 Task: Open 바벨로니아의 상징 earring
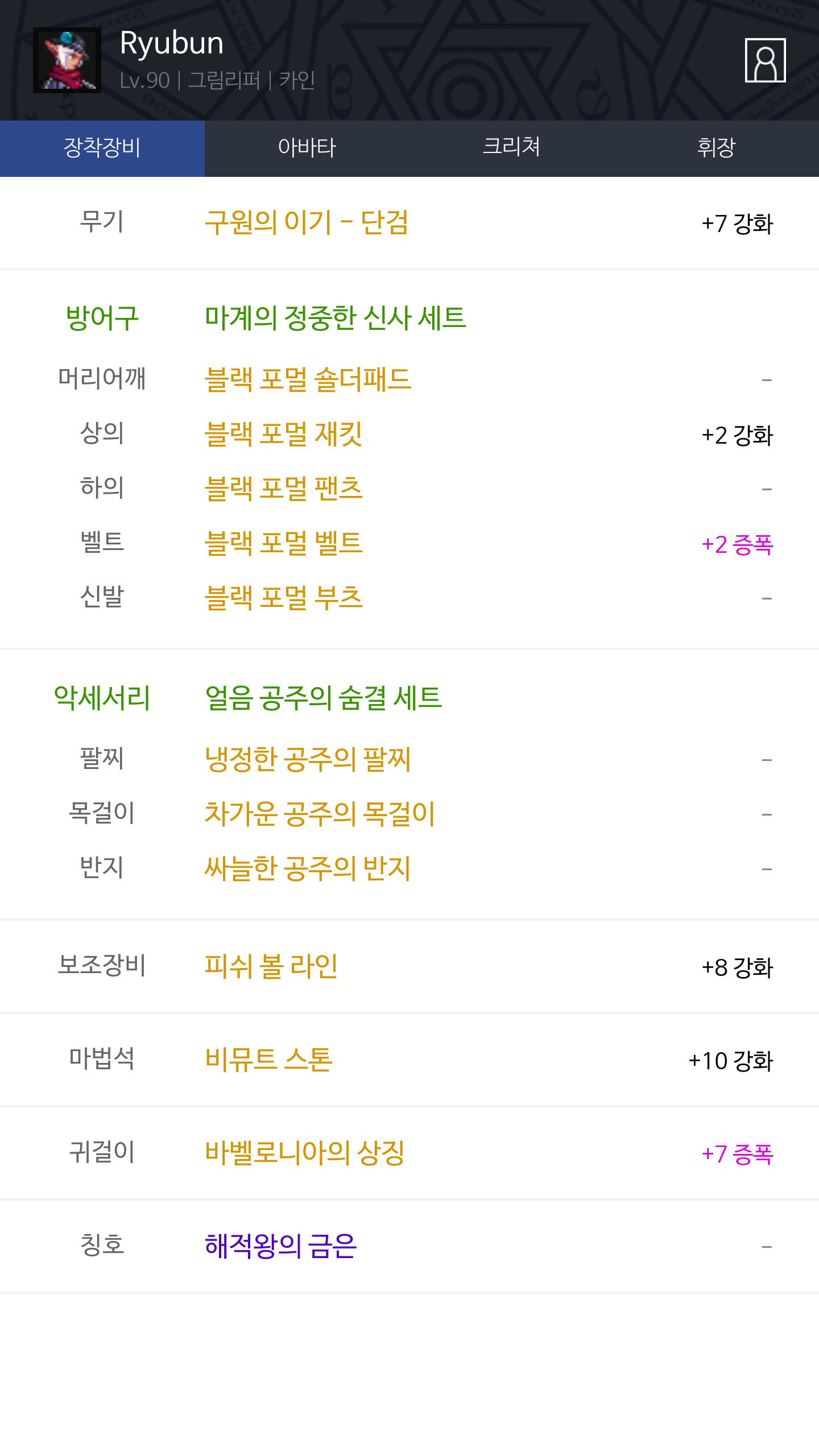[304, 1153]
